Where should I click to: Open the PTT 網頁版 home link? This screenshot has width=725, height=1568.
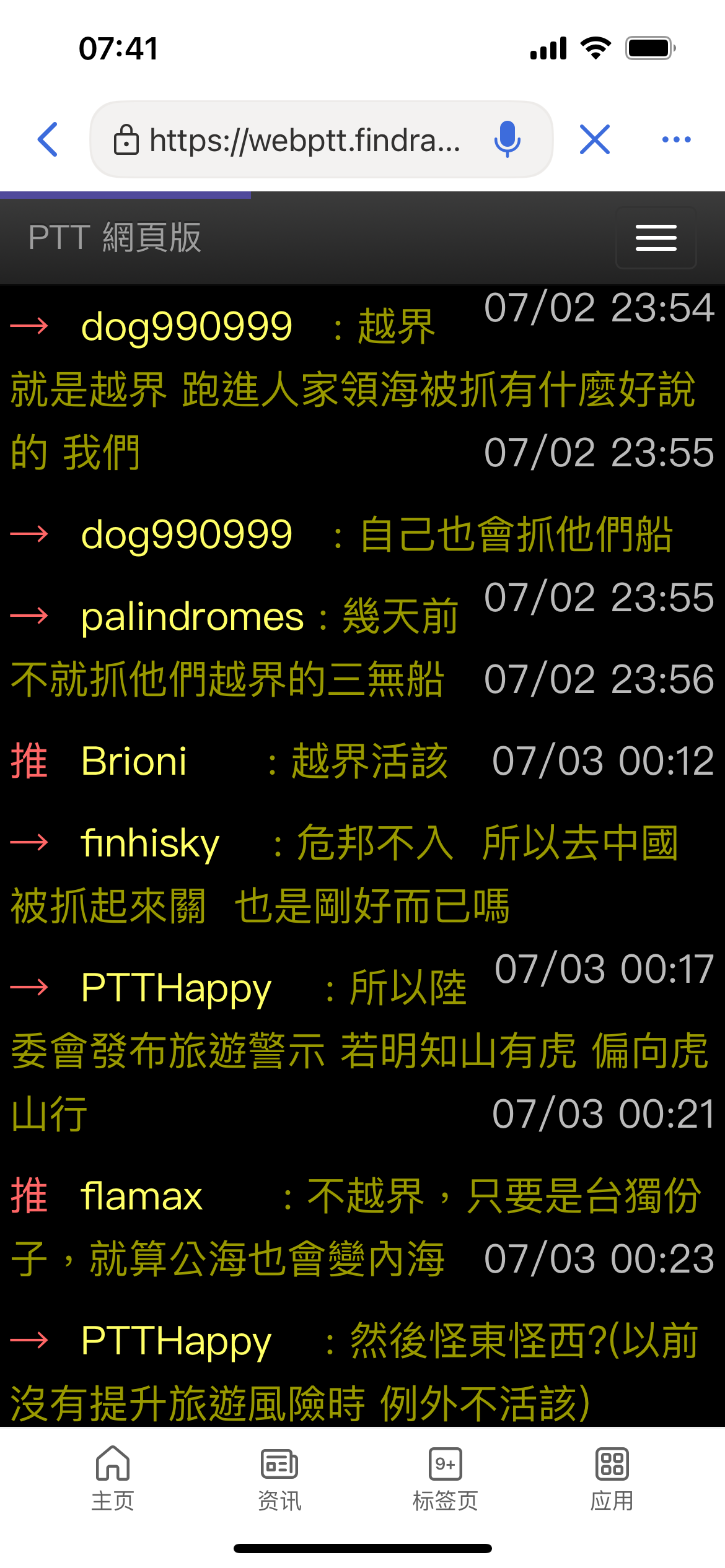tap(115, 238)
